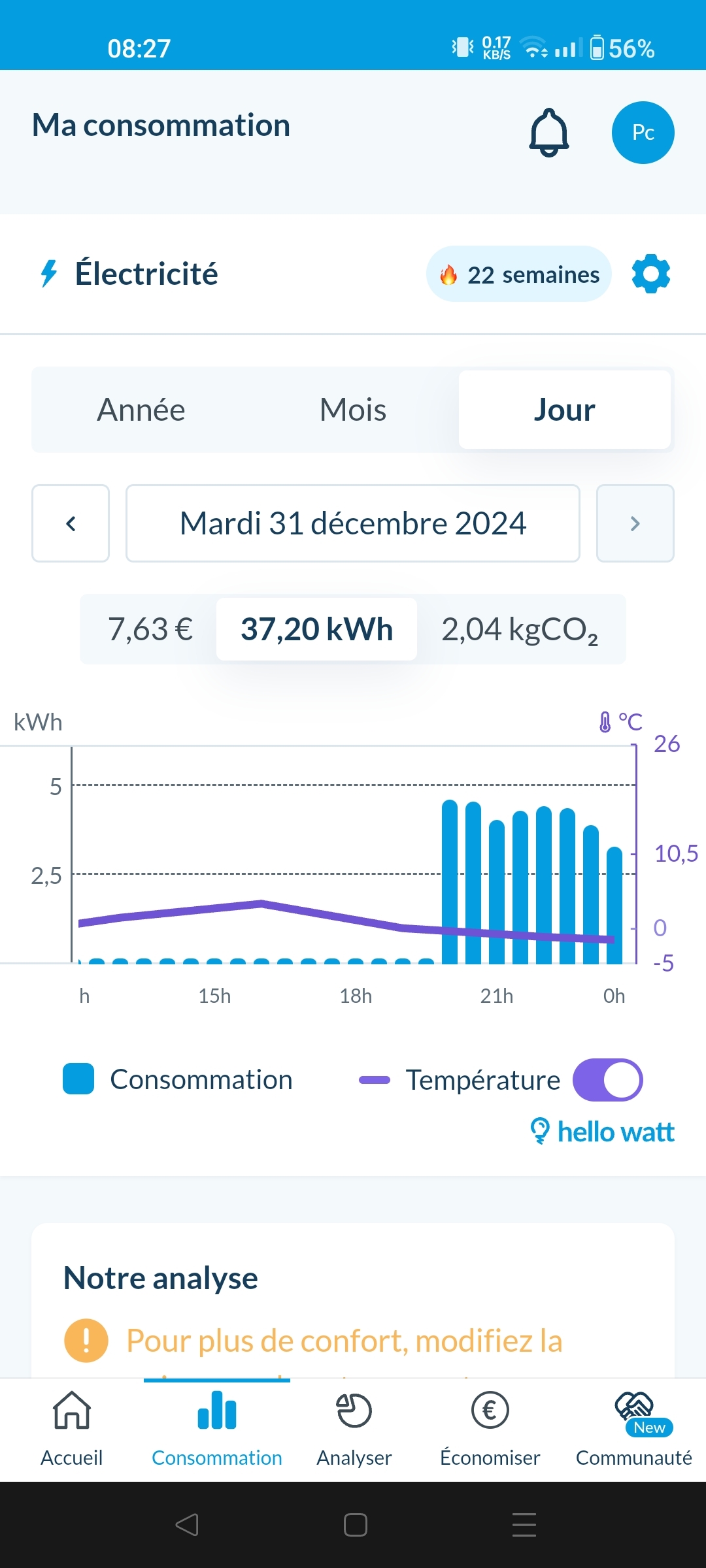Select the Jour view
The height and width of the screenshot is (1568, 706).
click(x=564, y=410)
